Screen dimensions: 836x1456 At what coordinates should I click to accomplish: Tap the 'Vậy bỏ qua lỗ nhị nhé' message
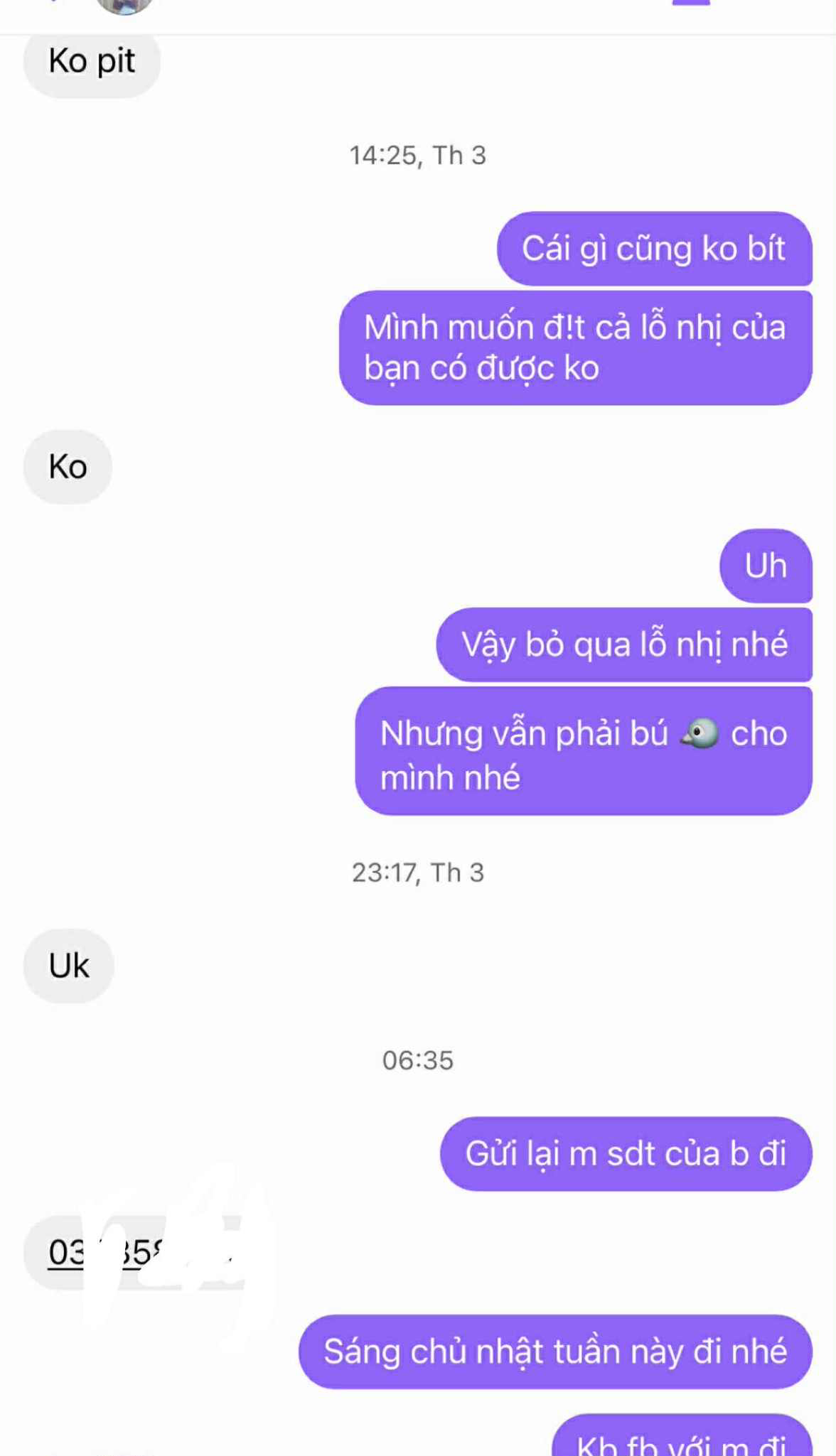pyautogui.click(x=623, y=645)
